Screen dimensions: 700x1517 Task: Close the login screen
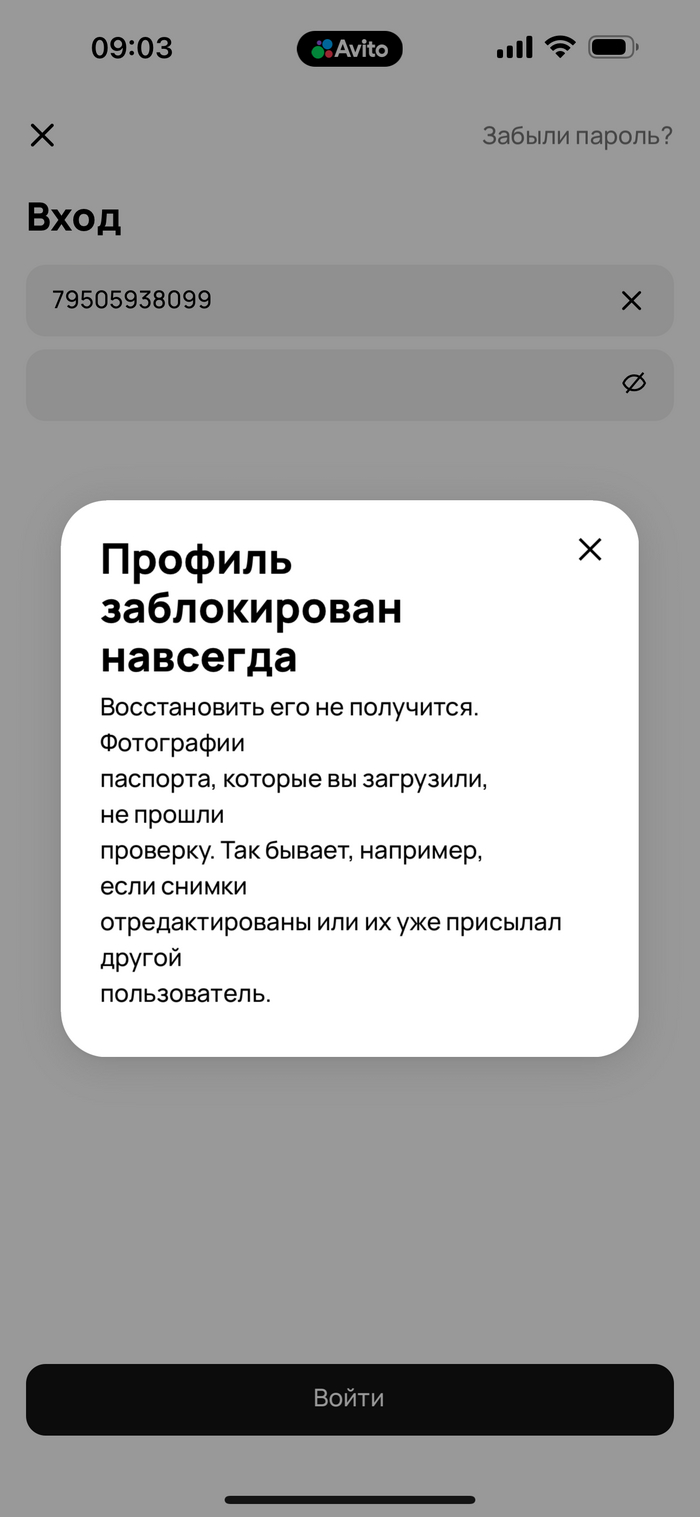[42, 135]
